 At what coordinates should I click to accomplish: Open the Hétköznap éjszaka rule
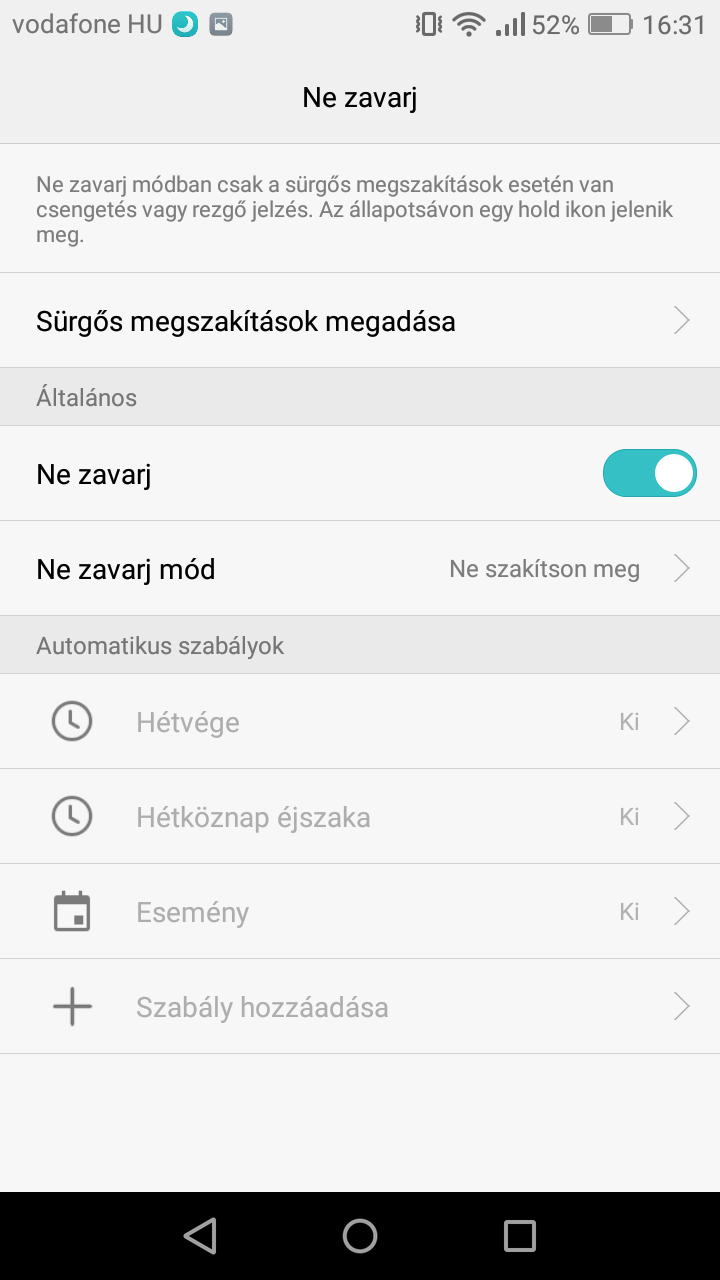[360, 817]
